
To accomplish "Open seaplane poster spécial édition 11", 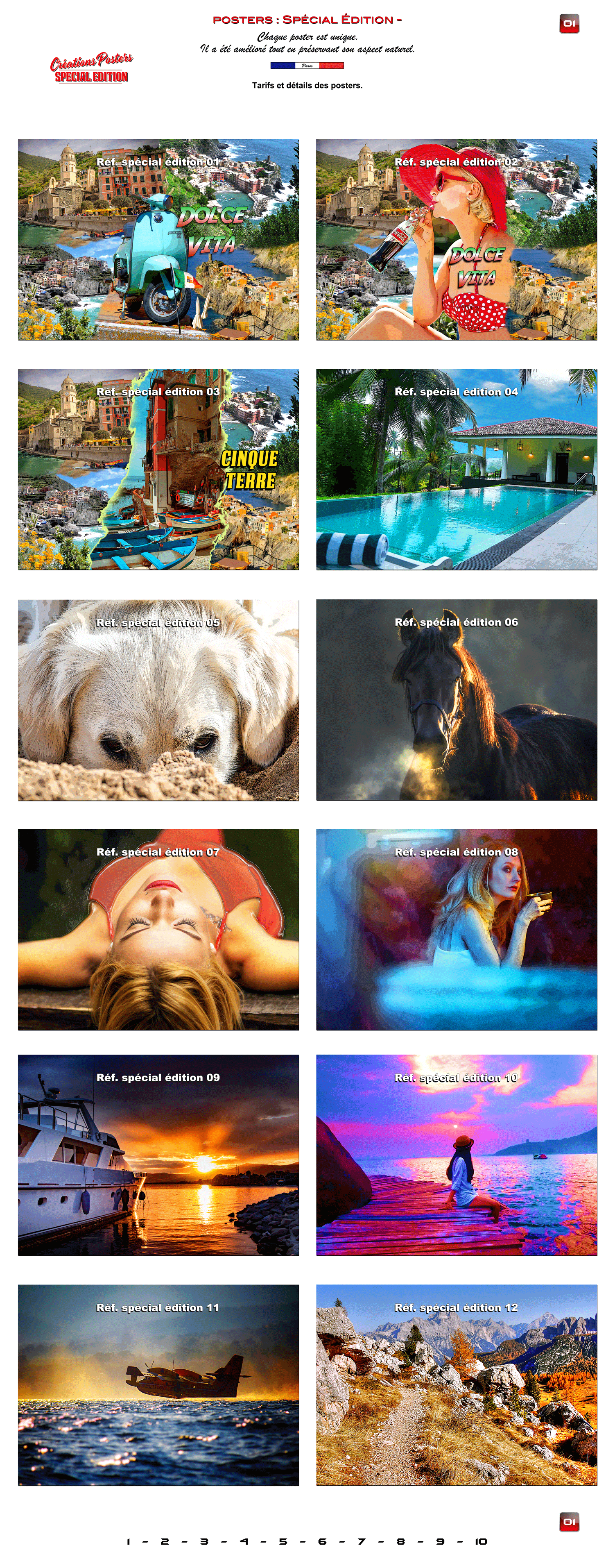I will pos(158,1385).
